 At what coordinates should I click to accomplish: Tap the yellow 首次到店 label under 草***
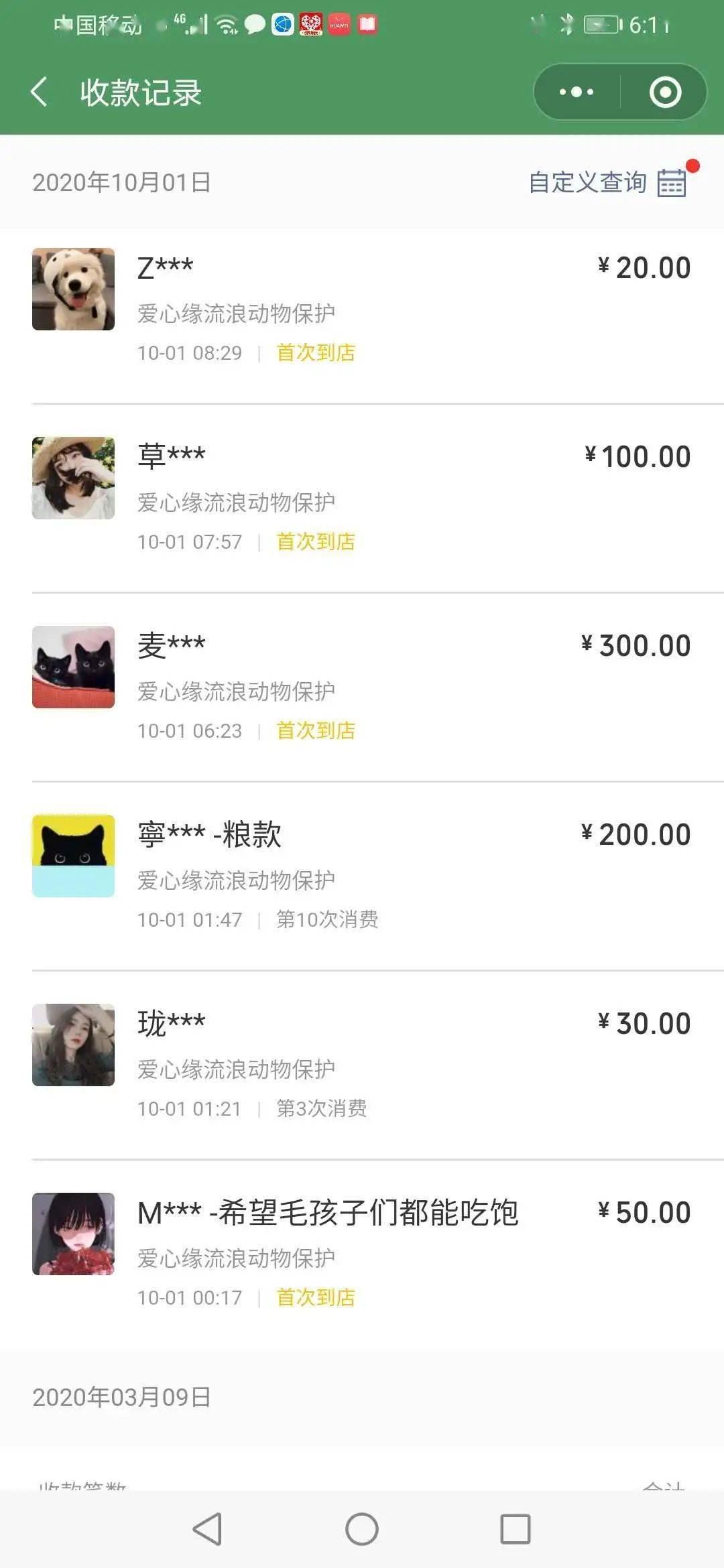[x=316, y=542]
